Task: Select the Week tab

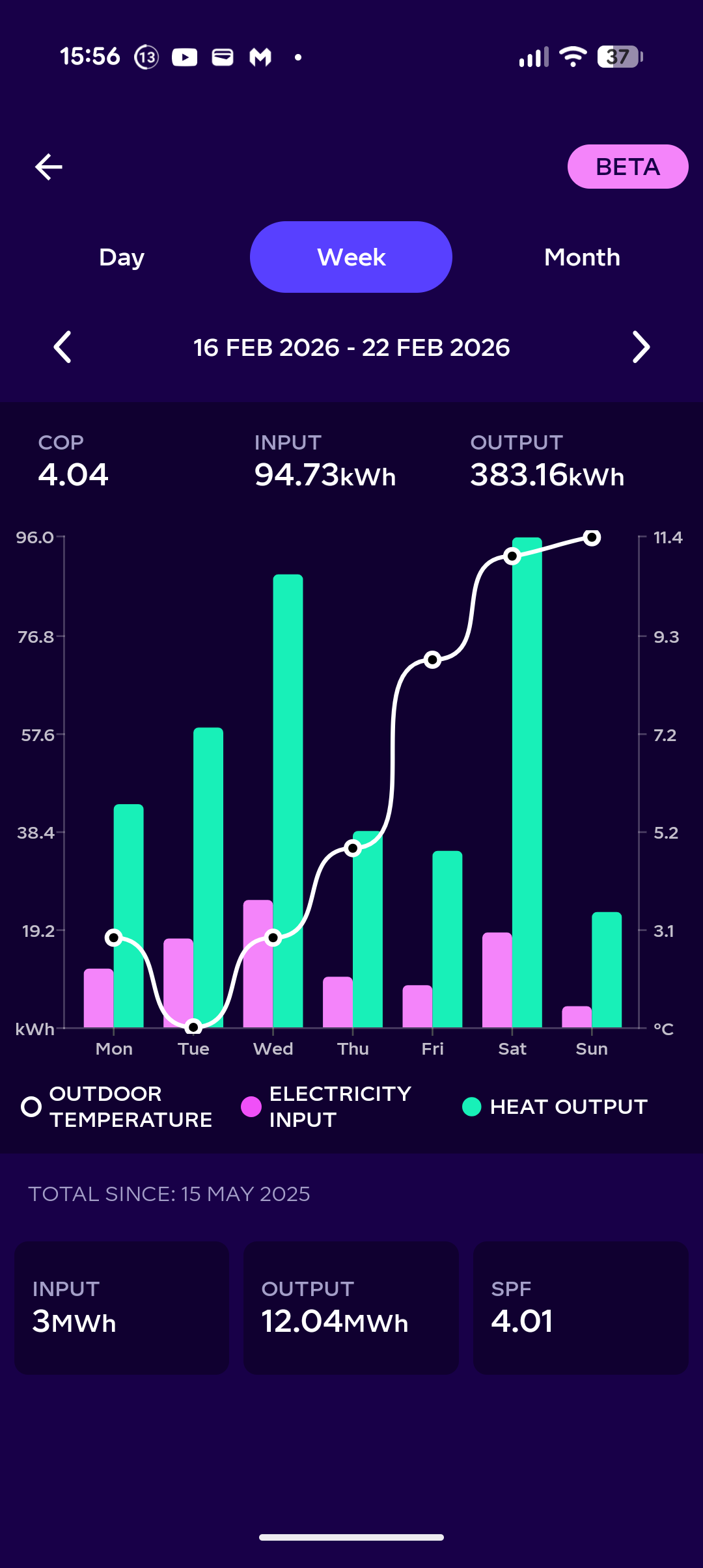Action: [351, 258]
